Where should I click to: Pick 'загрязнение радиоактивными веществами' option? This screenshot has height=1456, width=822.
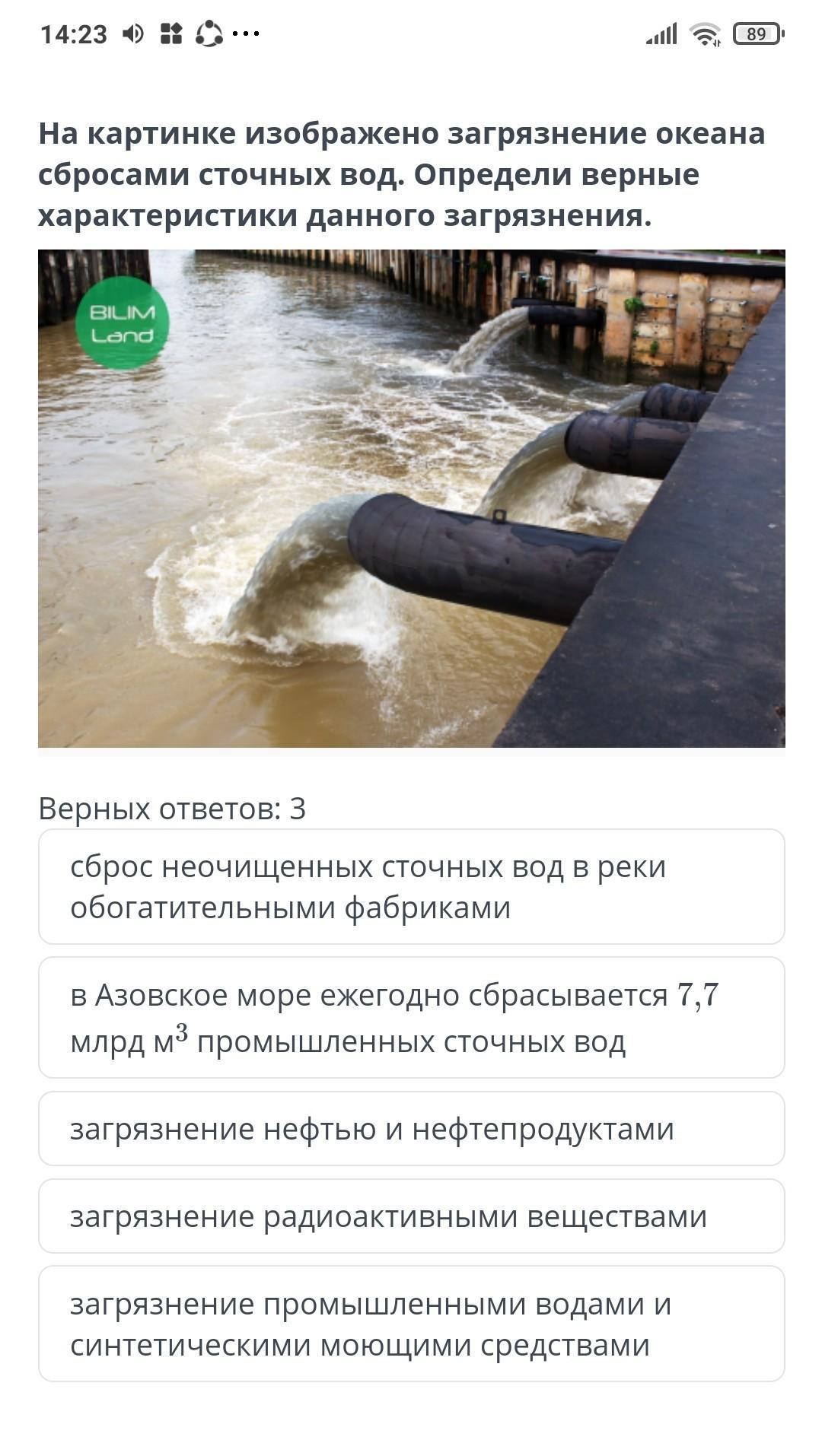[411, 1216]
